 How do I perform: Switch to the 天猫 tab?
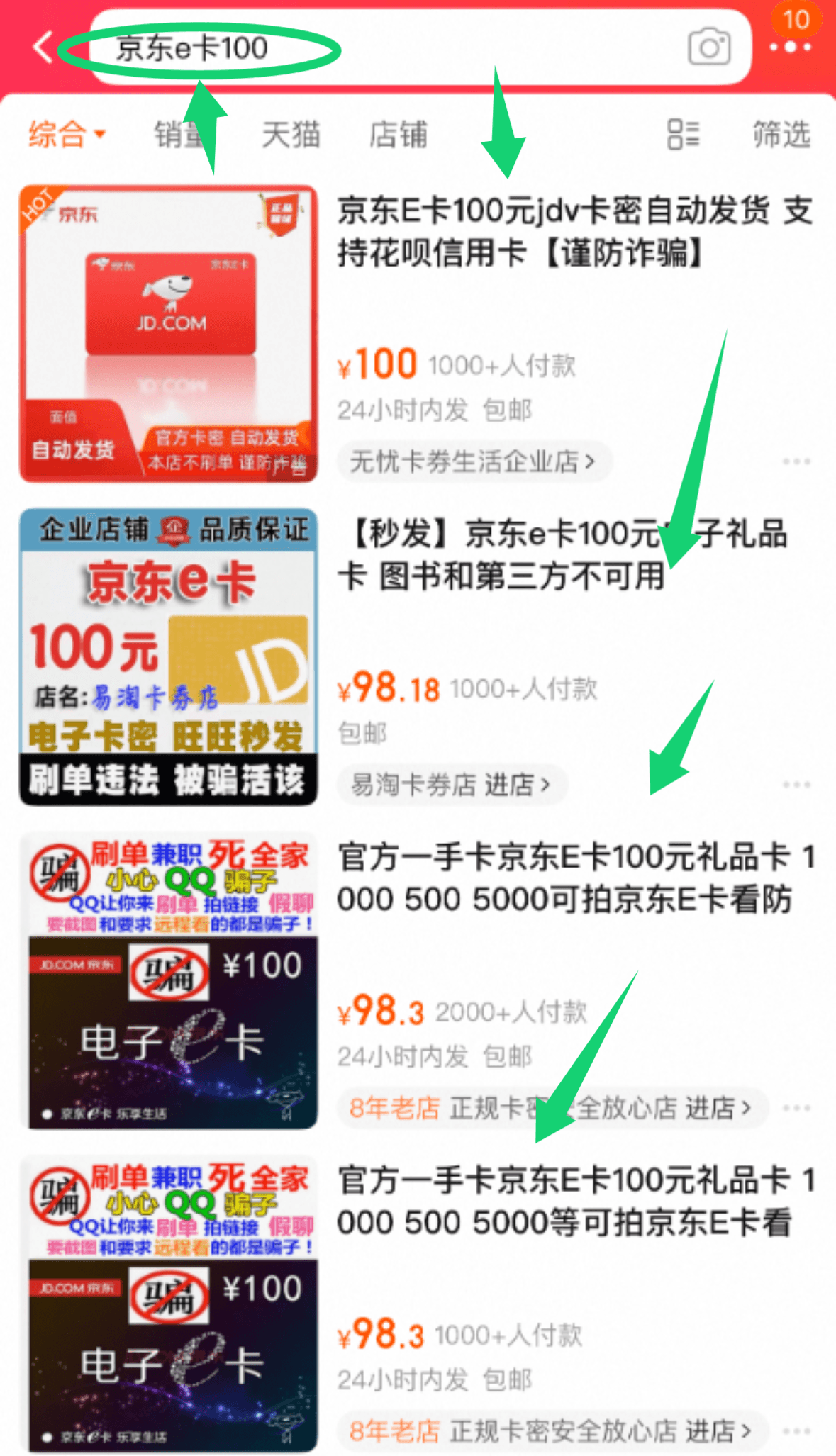(291, 134)
